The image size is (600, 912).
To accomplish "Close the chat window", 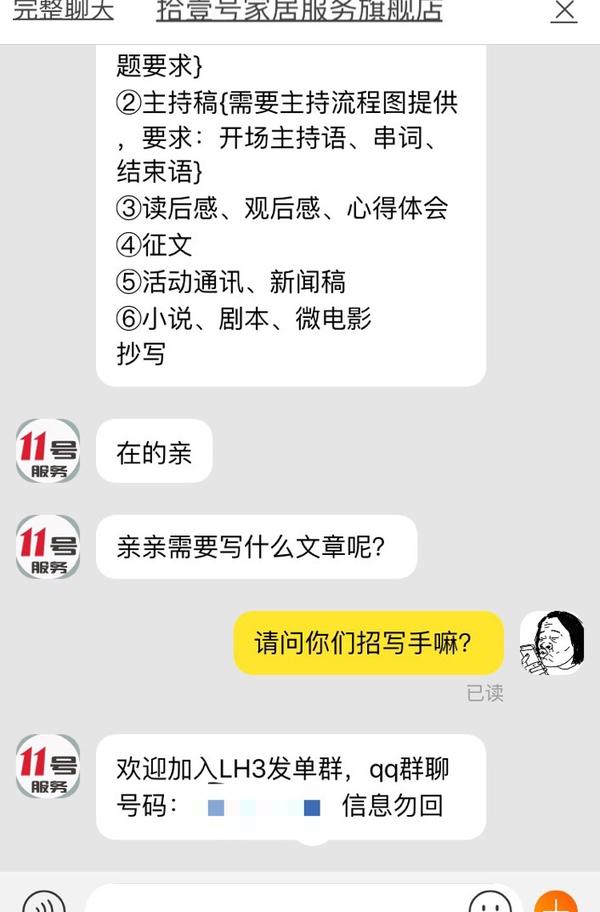I will point(565,11).
